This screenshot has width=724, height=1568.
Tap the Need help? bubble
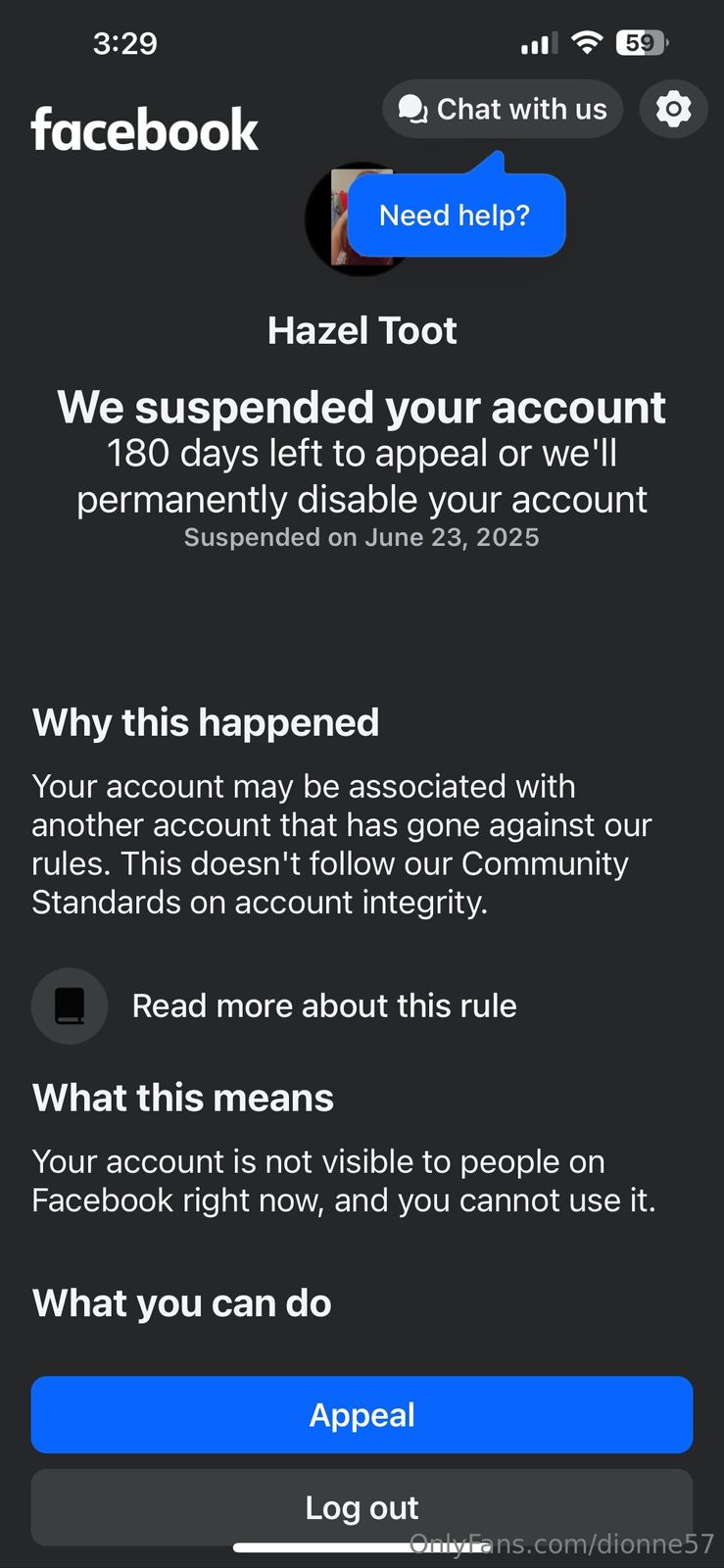click(x=456, y=216)
